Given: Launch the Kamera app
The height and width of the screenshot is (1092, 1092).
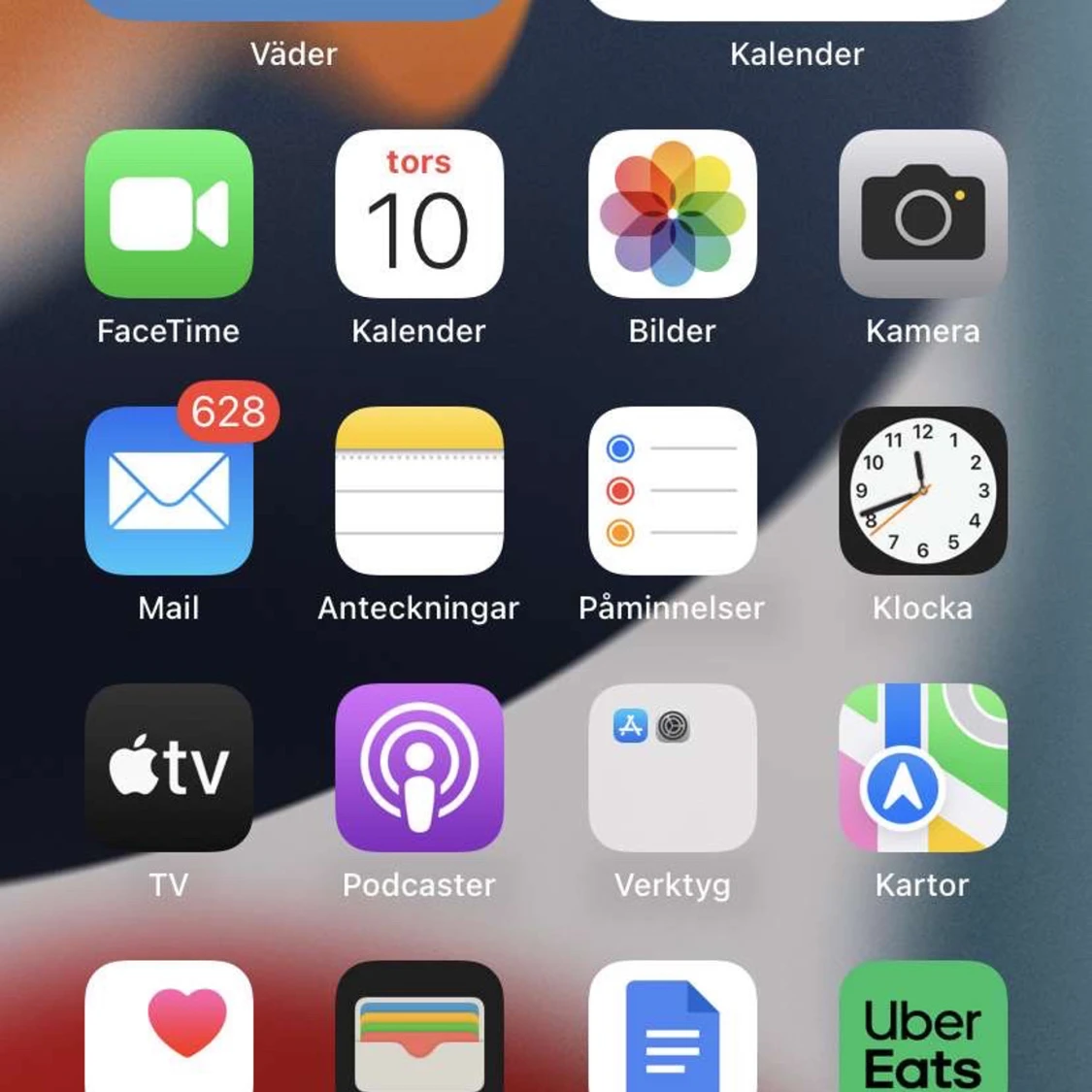Looking at the screenshot, I should [x=922, y=215].
